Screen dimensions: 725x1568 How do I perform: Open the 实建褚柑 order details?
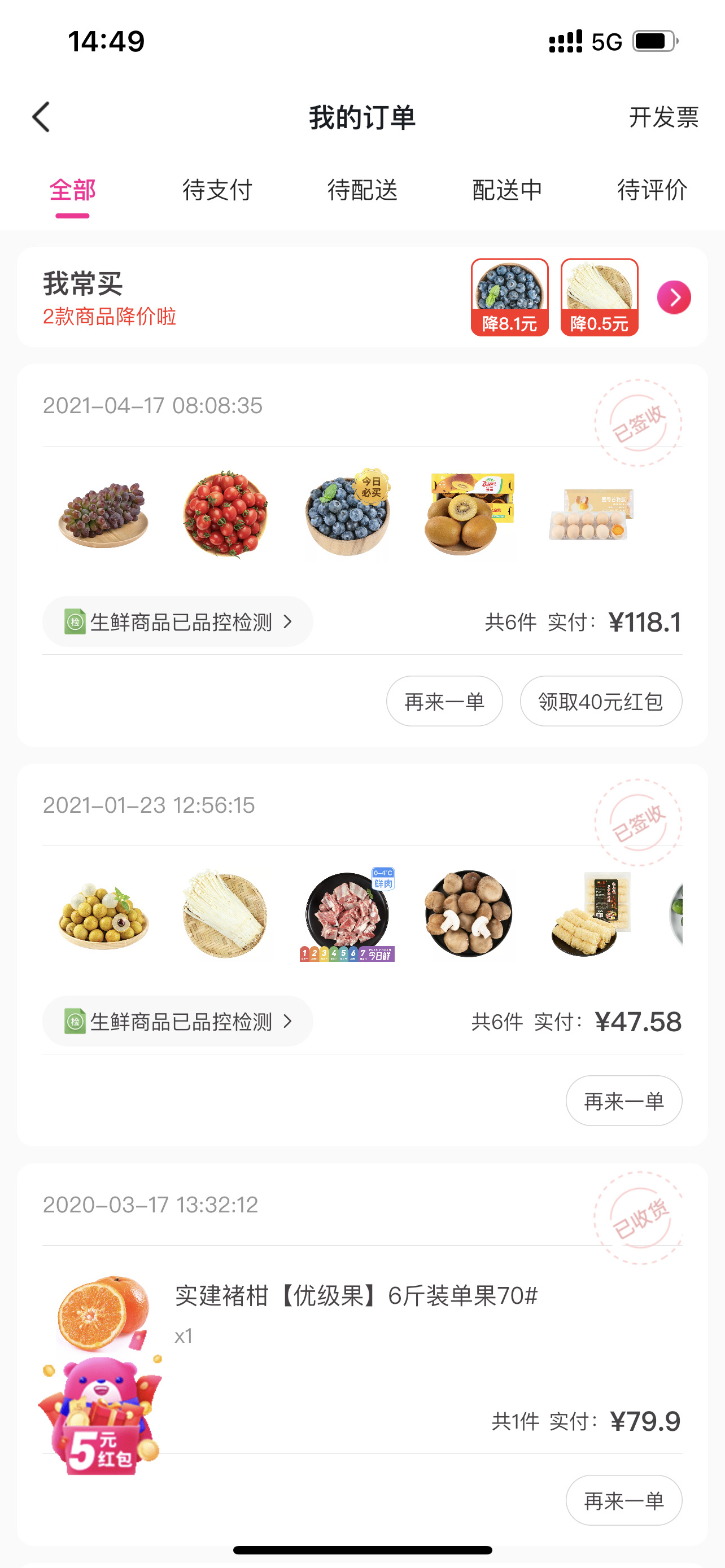click(x=357, y=1297)
